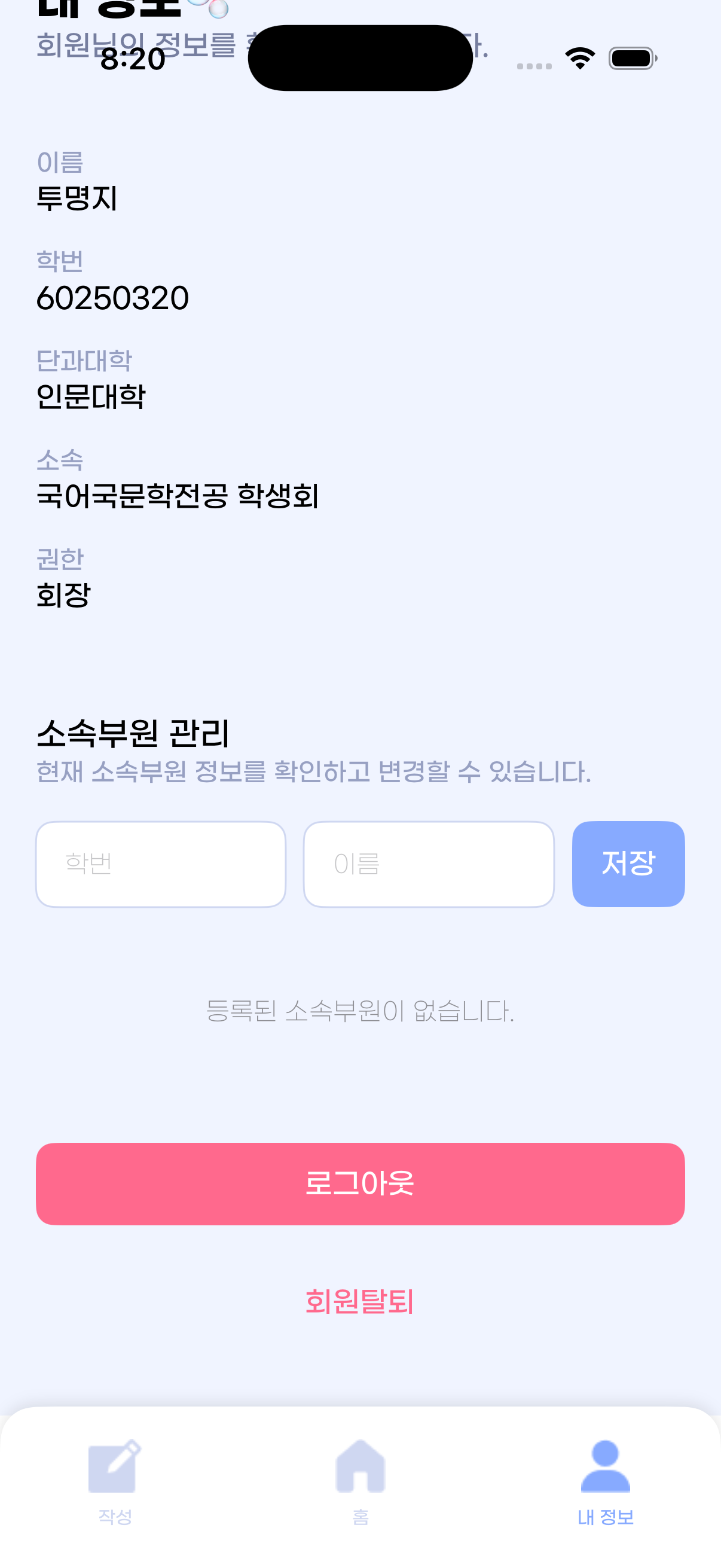Viewport: 721px width, 1568px height.
Task: Save the member with 저장 button
Action: [x=628, y=864]
